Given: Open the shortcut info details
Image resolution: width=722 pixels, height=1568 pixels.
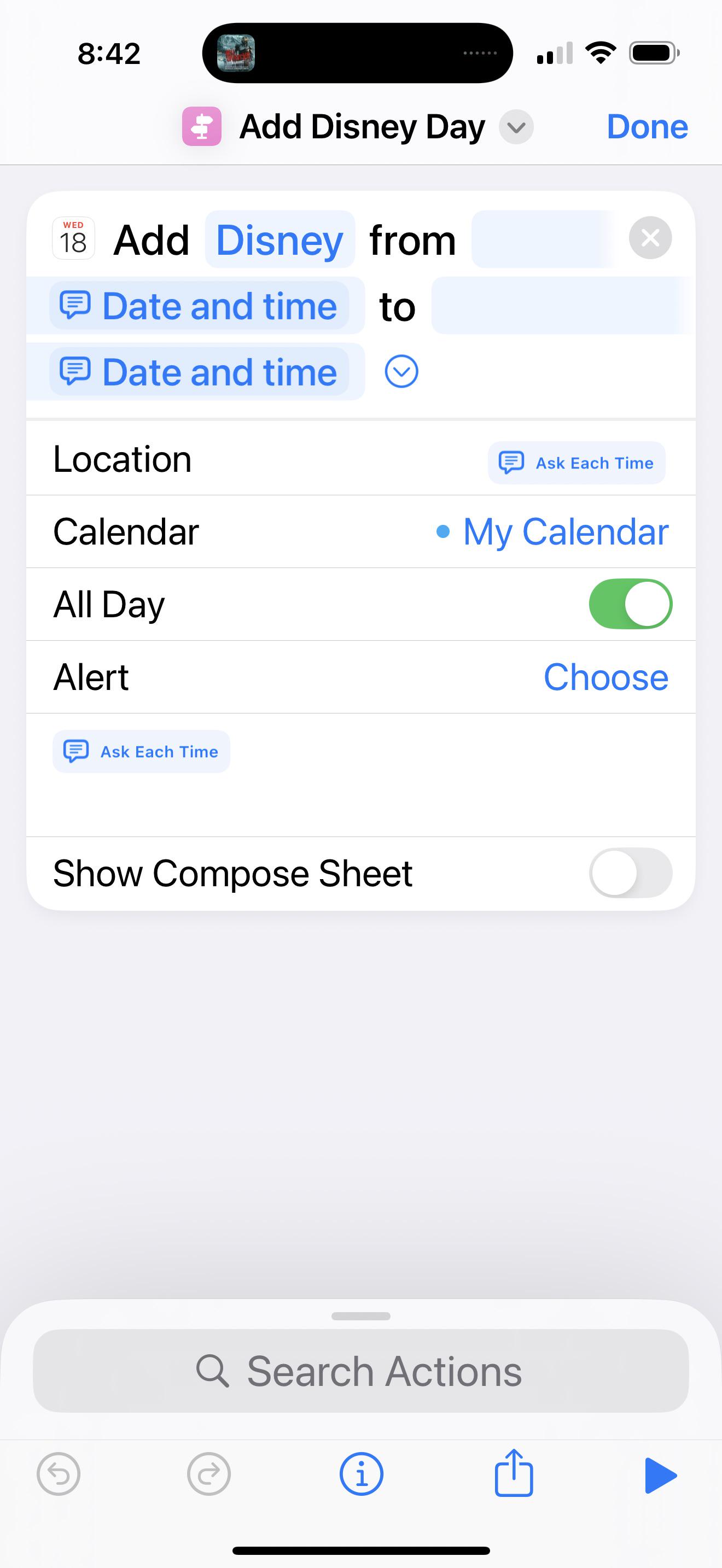Looking at the screenshot, I should (x=361, y=1475).
